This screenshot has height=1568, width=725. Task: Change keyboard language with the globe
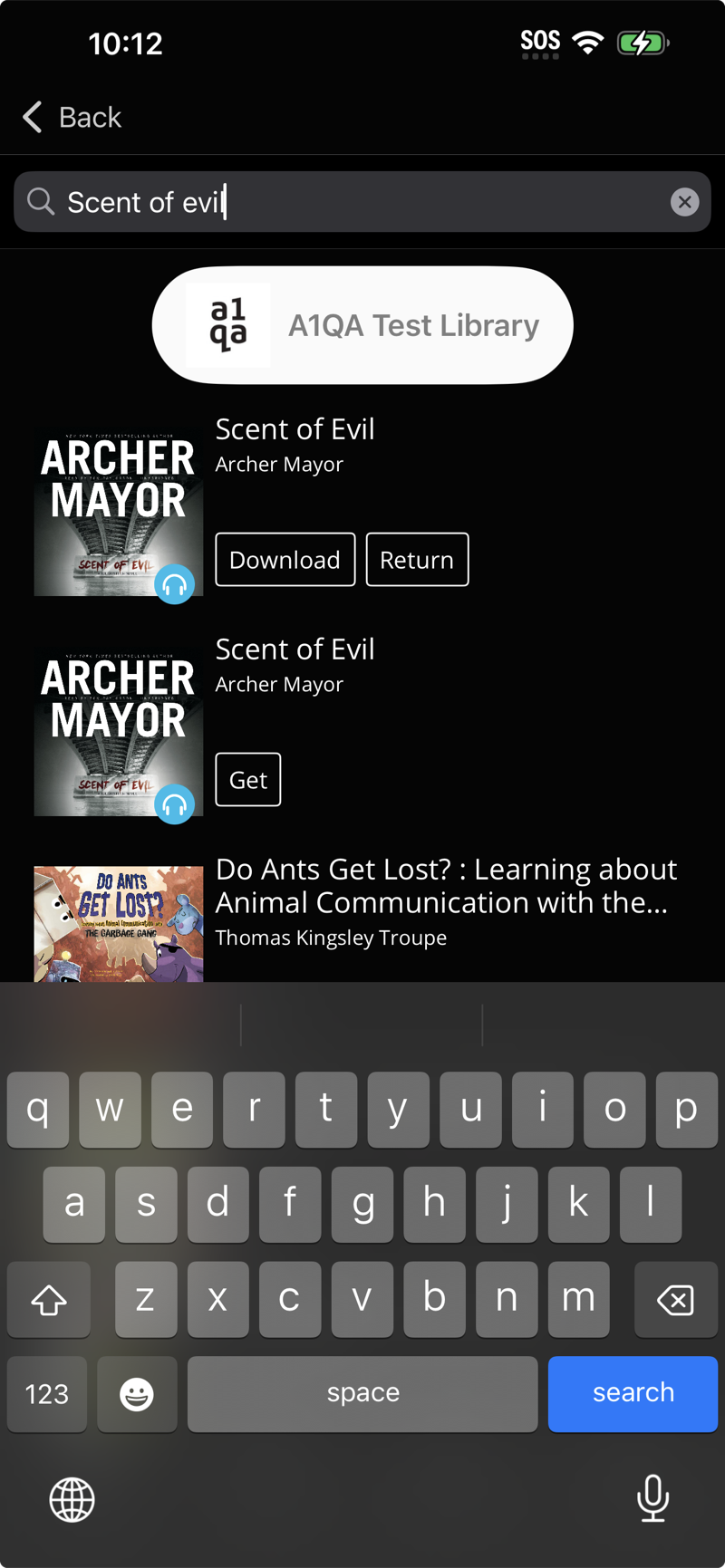[72, 1498]
